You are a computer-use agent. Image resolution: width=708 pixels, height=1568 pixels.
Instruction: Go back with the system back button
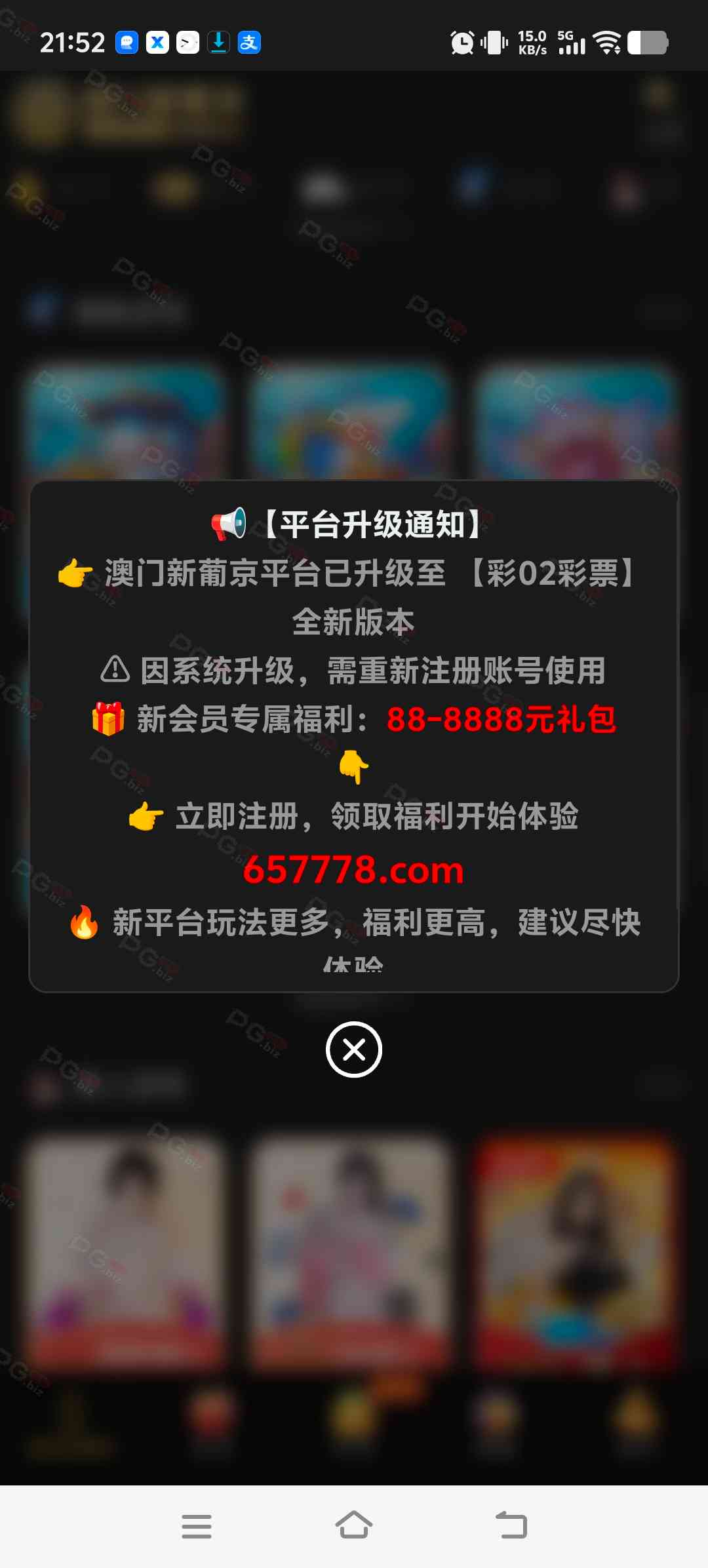coord(511,1525)
